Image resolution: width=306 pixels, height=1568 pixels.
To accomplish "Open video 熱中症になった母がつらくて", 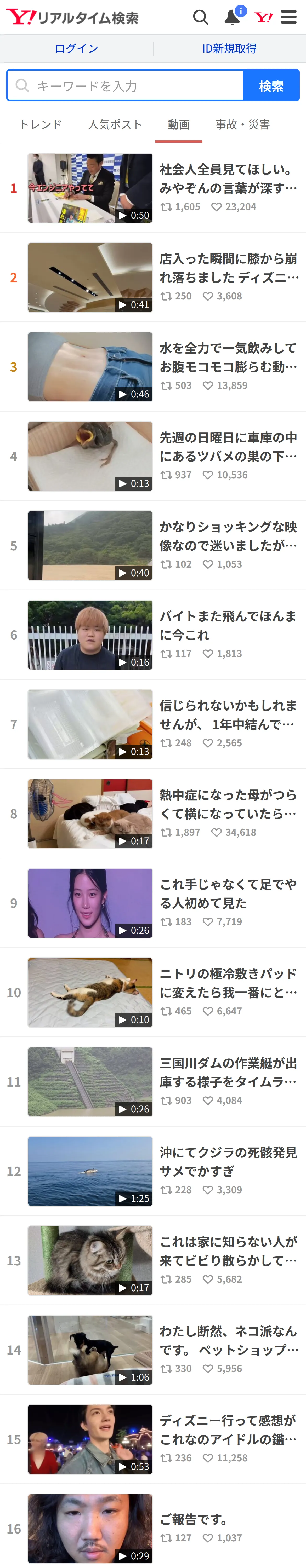I will click(x=153, y=814).
